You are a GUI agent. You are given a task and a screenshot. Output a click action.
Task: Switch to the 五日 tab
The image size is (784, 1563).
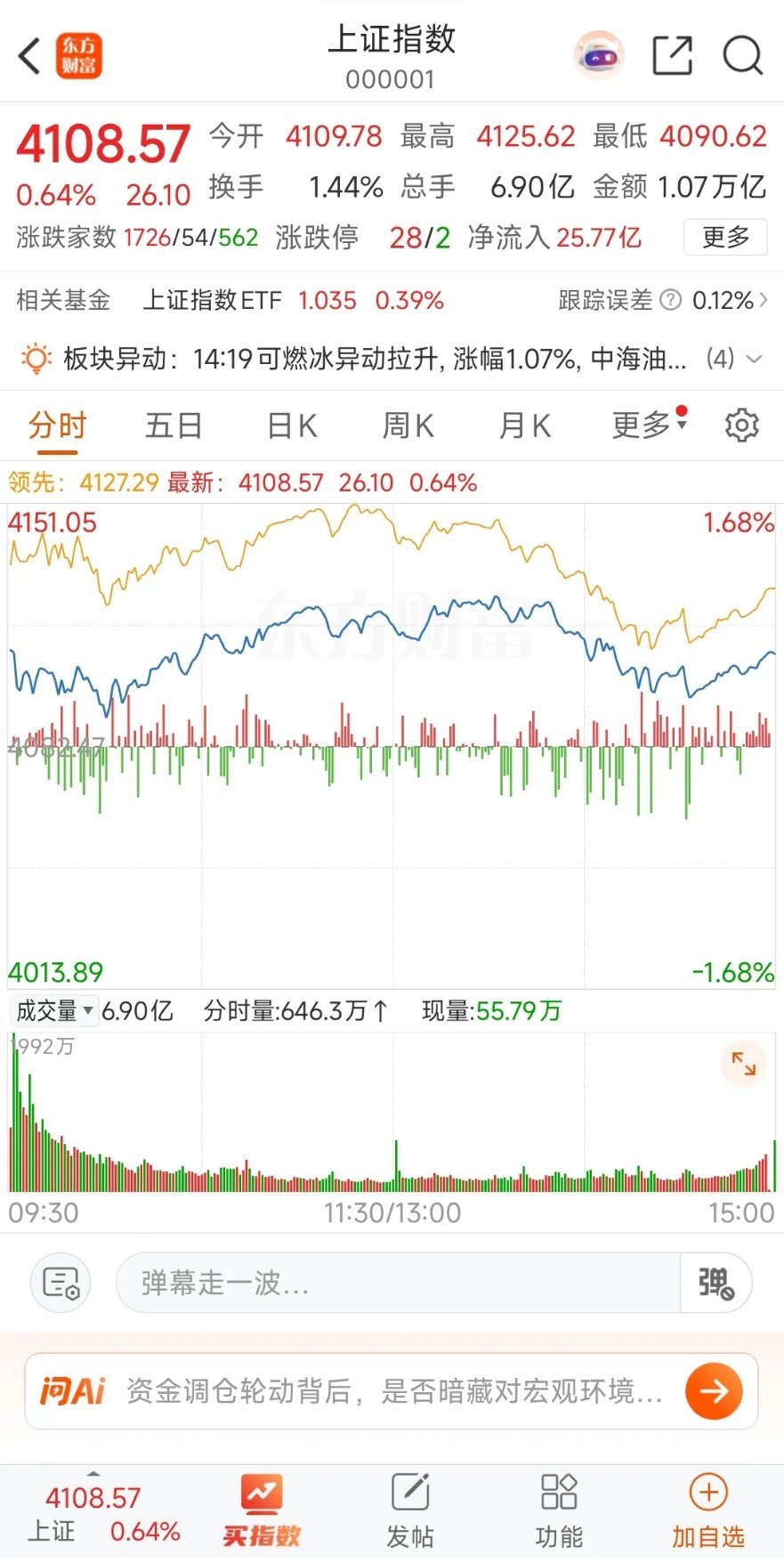pyautogui.click(x=174, y=425)
